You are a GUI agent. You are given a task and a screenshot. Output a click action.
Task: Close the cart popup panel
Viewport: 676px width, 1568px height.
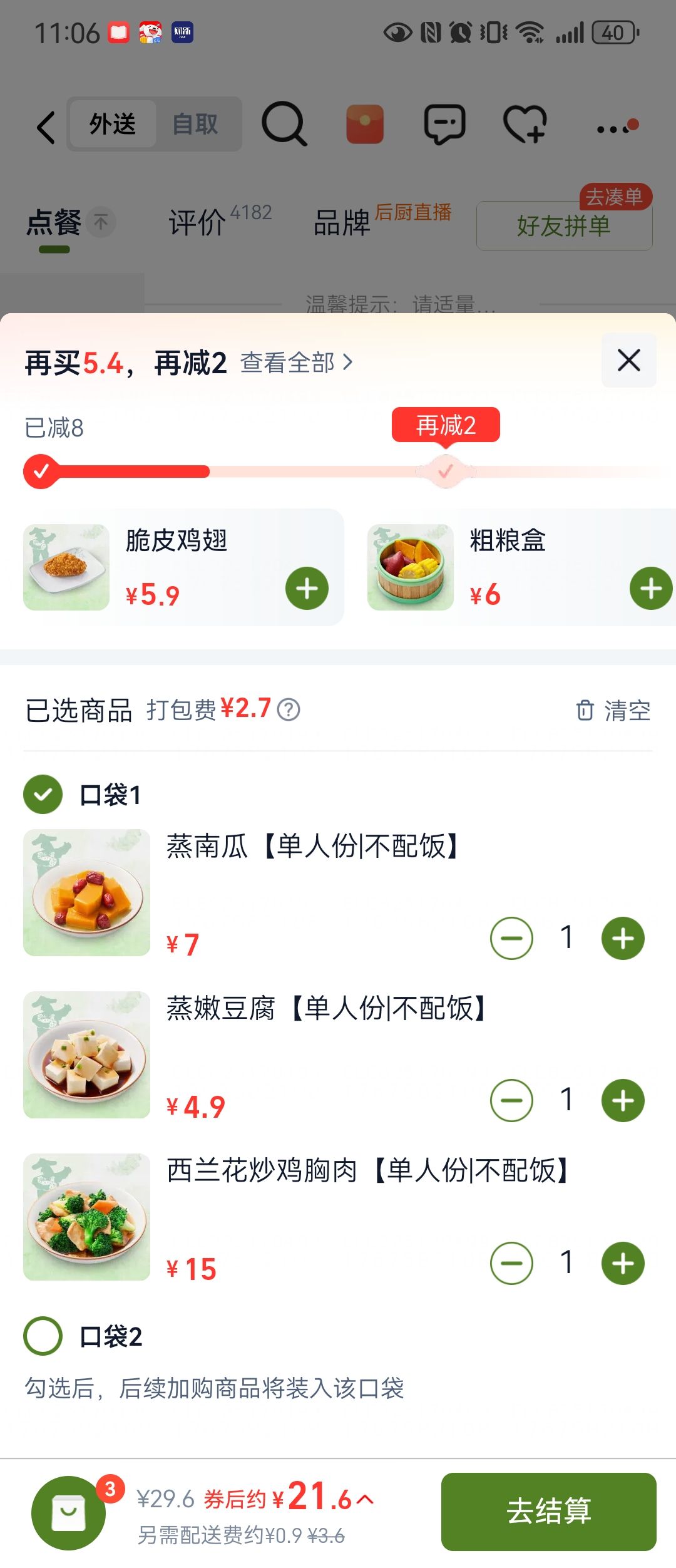(x=628, y=361)
